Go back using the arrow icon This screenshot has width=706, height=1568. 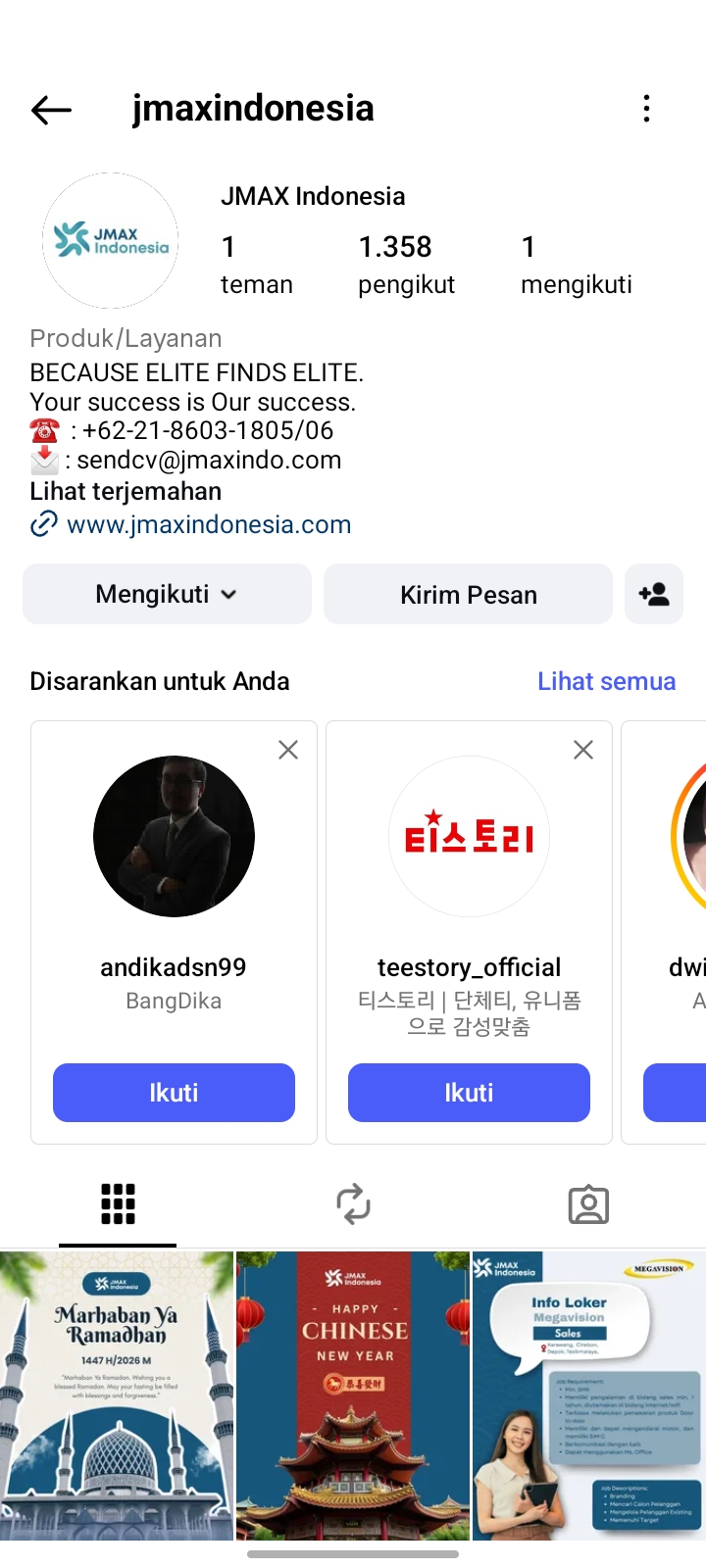tap(52, 110)
